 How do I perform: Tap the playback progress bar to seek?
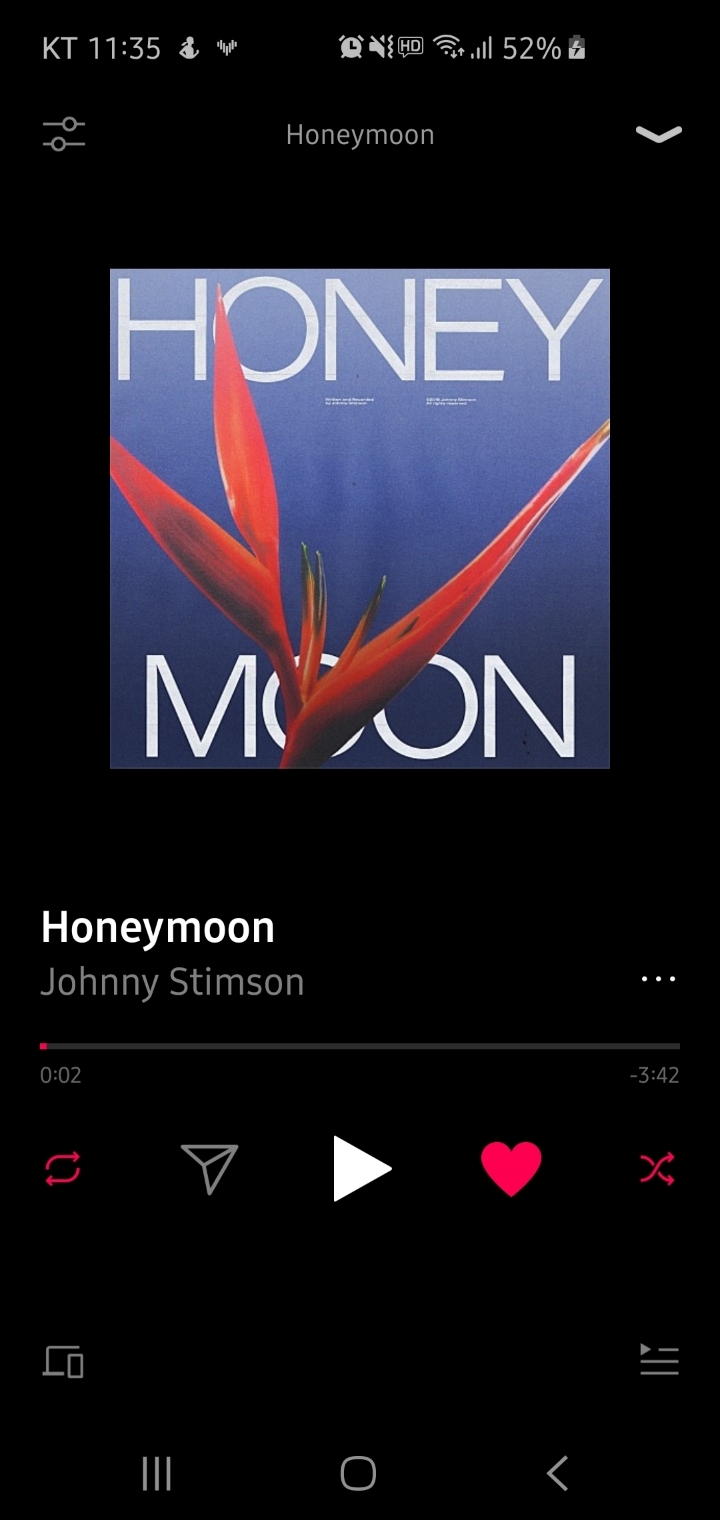pyautogui.click(x=360, y=1046)
